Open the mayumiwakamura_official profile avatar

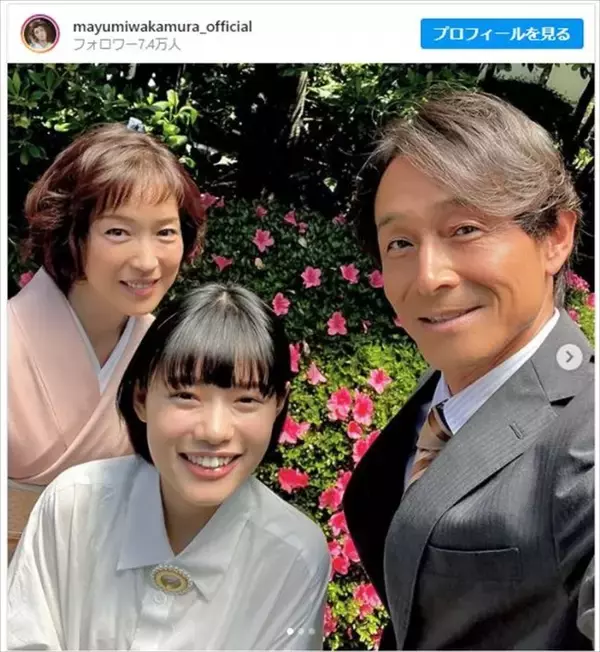pyautogui.click(x=40, y=33)
